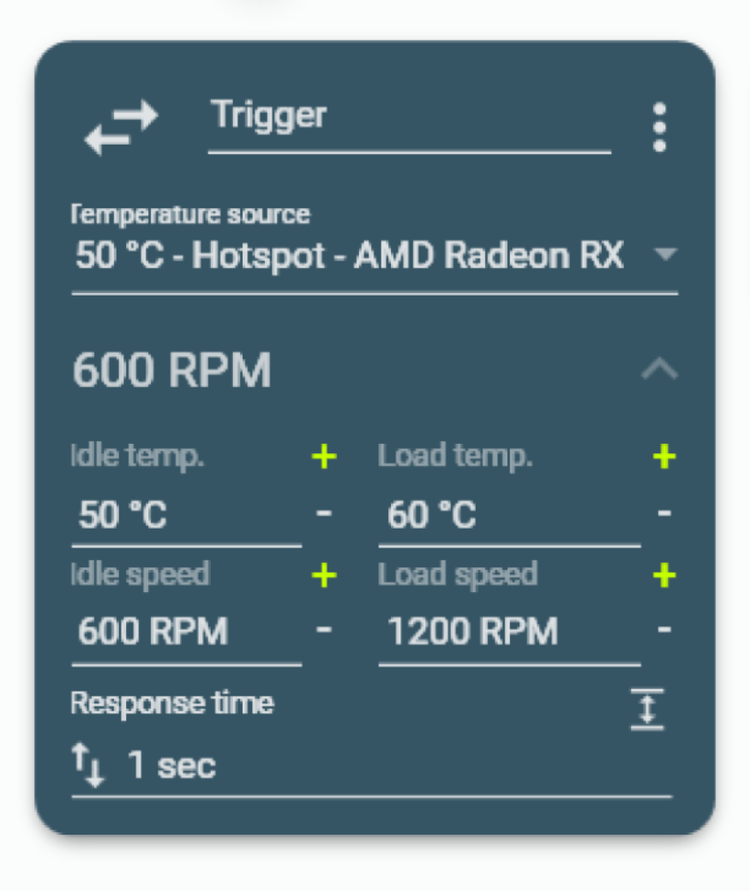This screenshot has height=891, width=750.
Task: Increase Load temp. with plus
Action: [x=665, y=458]
